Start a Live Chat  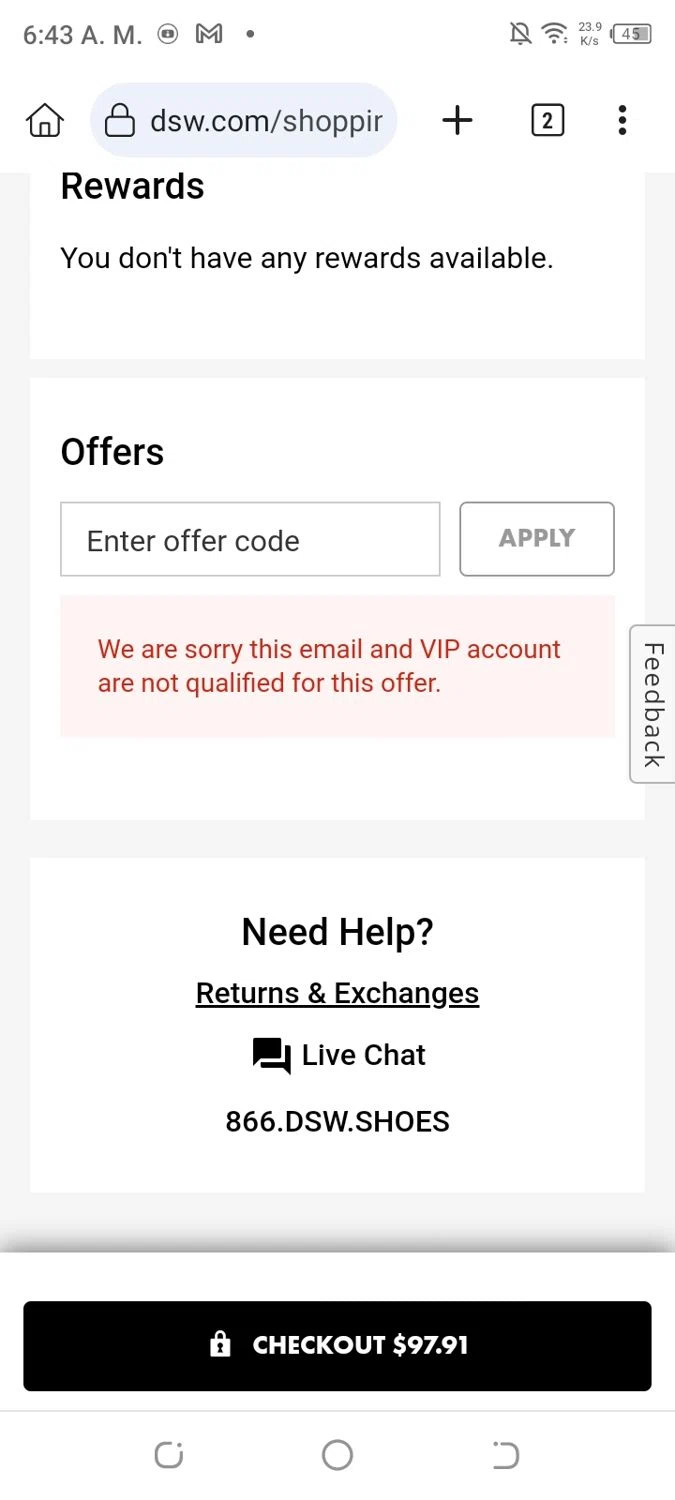click(x=338, y=1055)
